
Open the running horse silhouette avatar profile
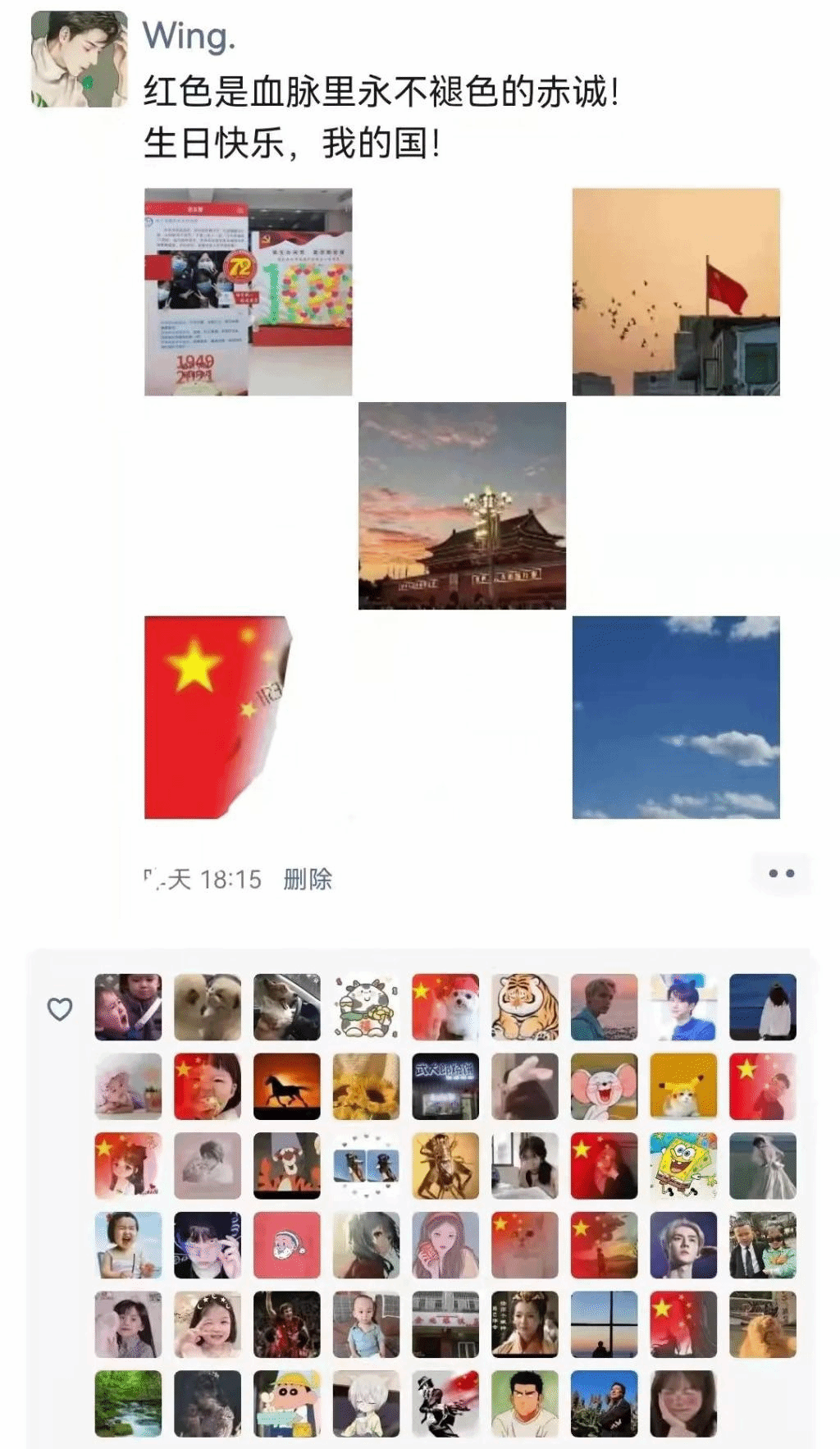pyautogui.click(x=286, y=1086)
